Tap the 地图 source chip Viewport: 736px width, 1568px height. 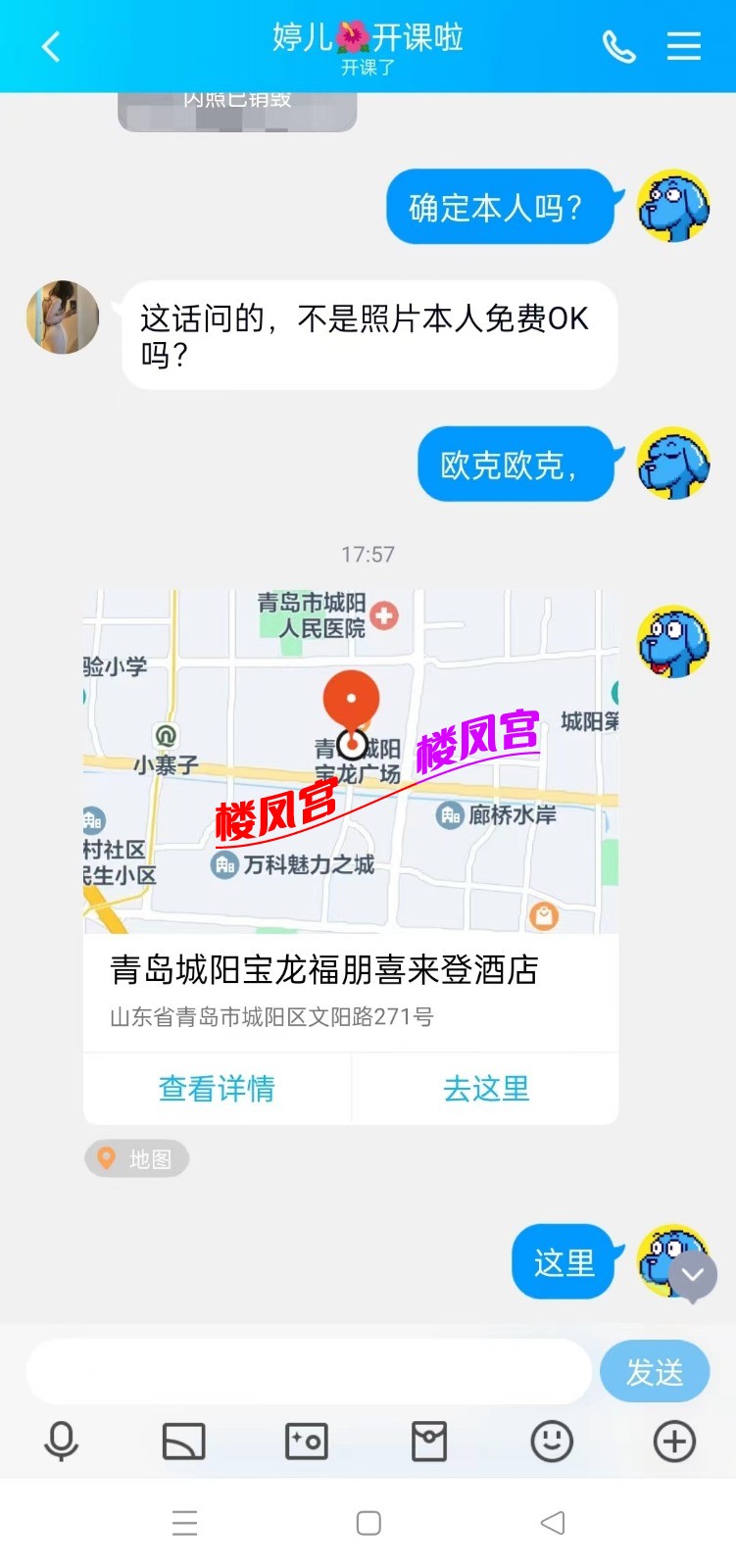point(136,1158)
